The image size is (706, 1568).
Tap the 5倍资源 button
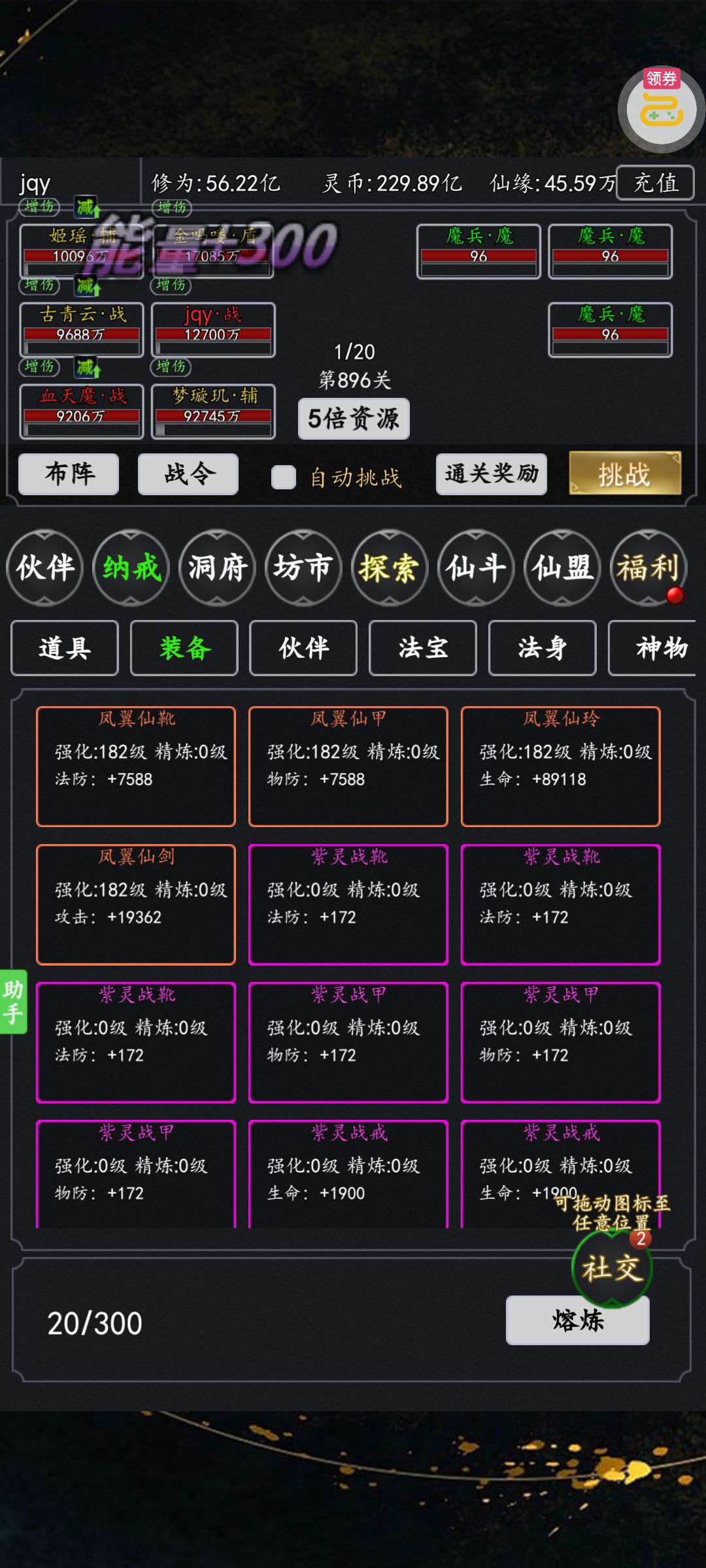click(x=354, y=419)
